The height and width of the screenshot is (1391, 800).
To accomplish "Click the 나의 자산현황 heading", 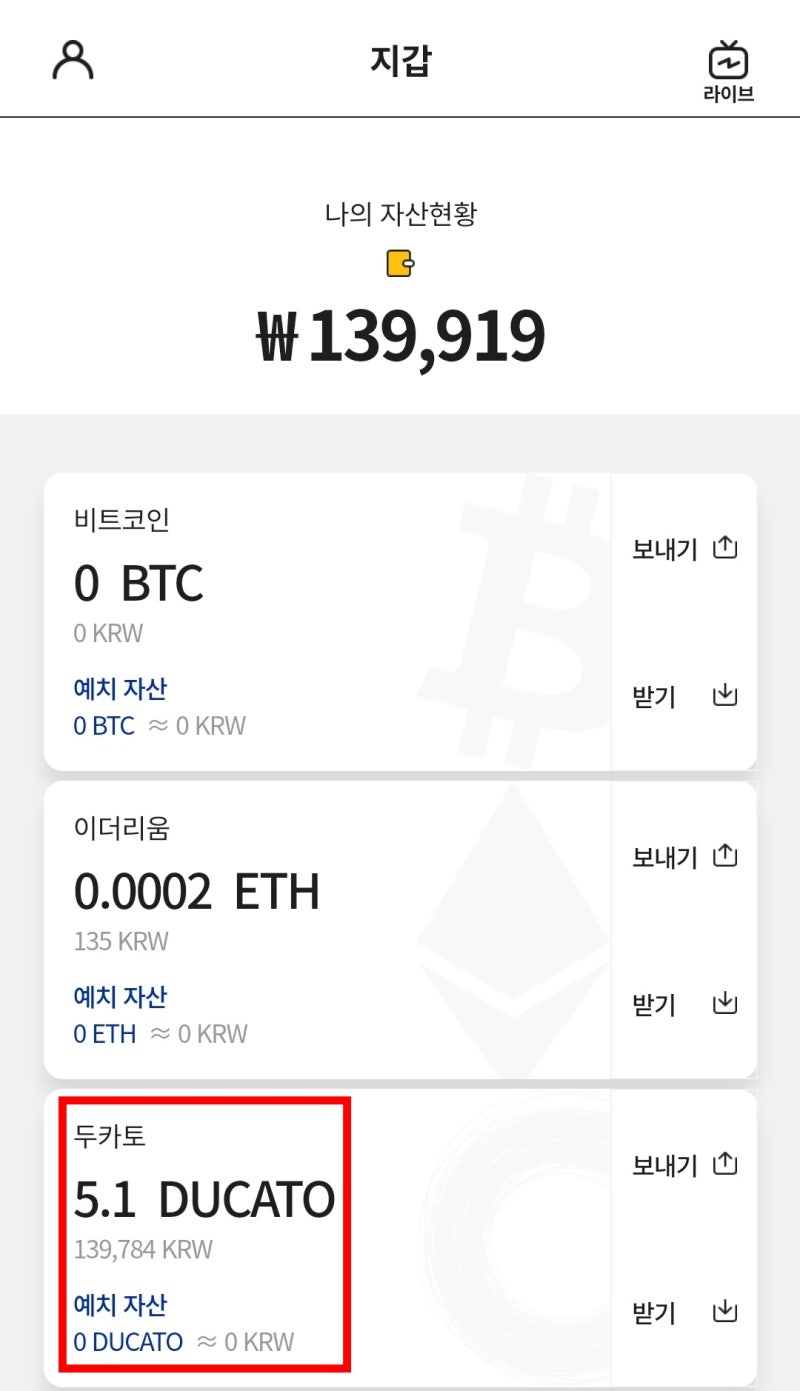I will point(400,211).
